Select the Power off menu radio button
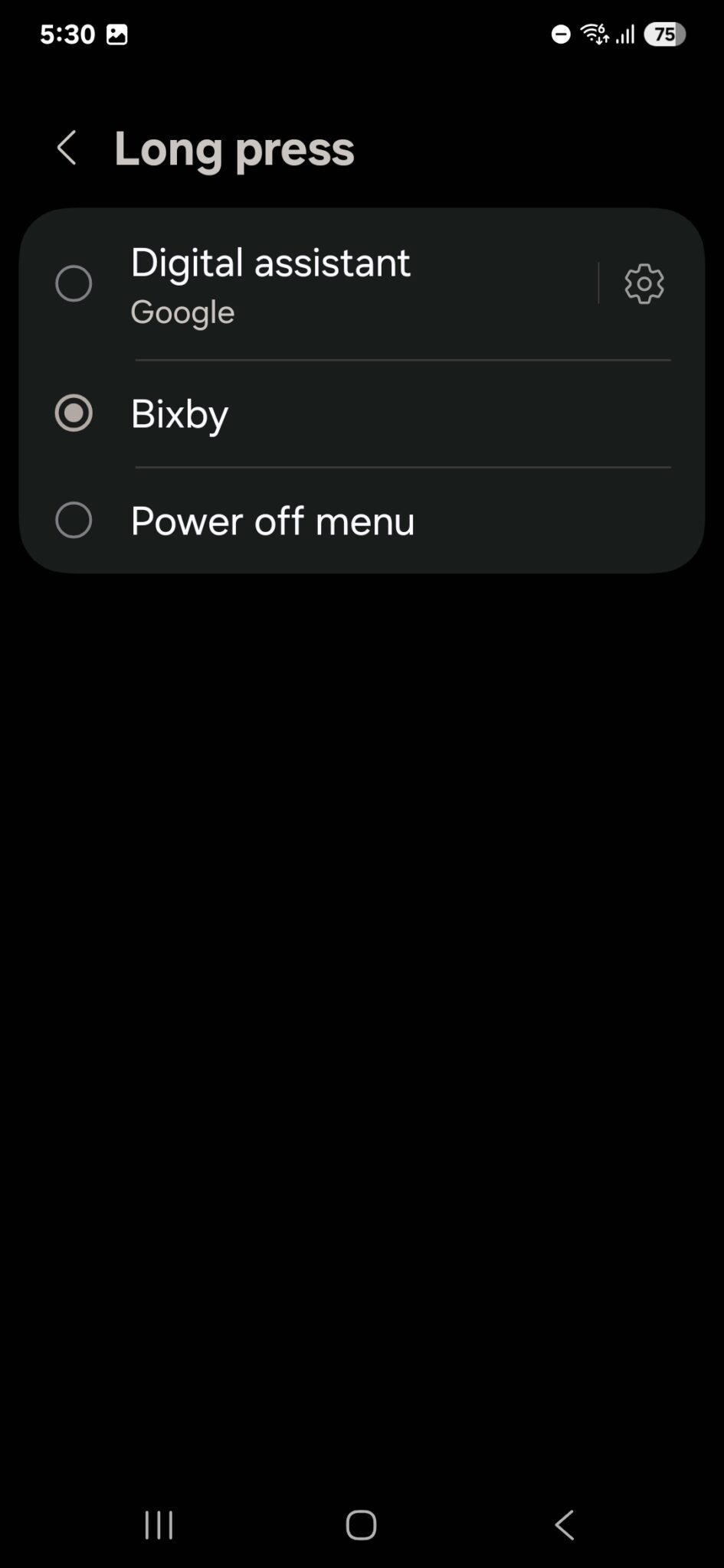Screen dimensions: 724x1568 tap(74, 521)
